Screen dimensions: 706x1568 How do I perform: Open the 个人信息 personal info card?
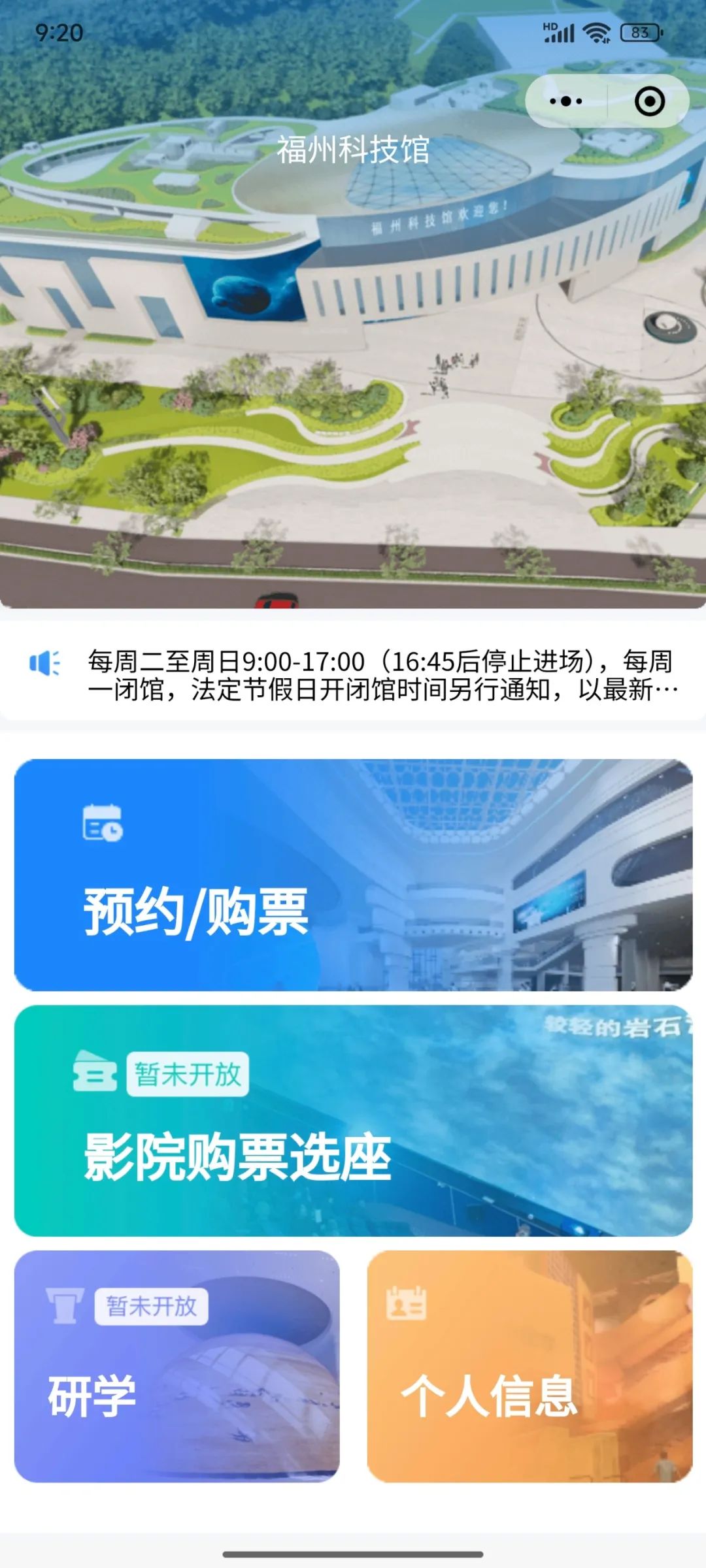pos(529,1365)
